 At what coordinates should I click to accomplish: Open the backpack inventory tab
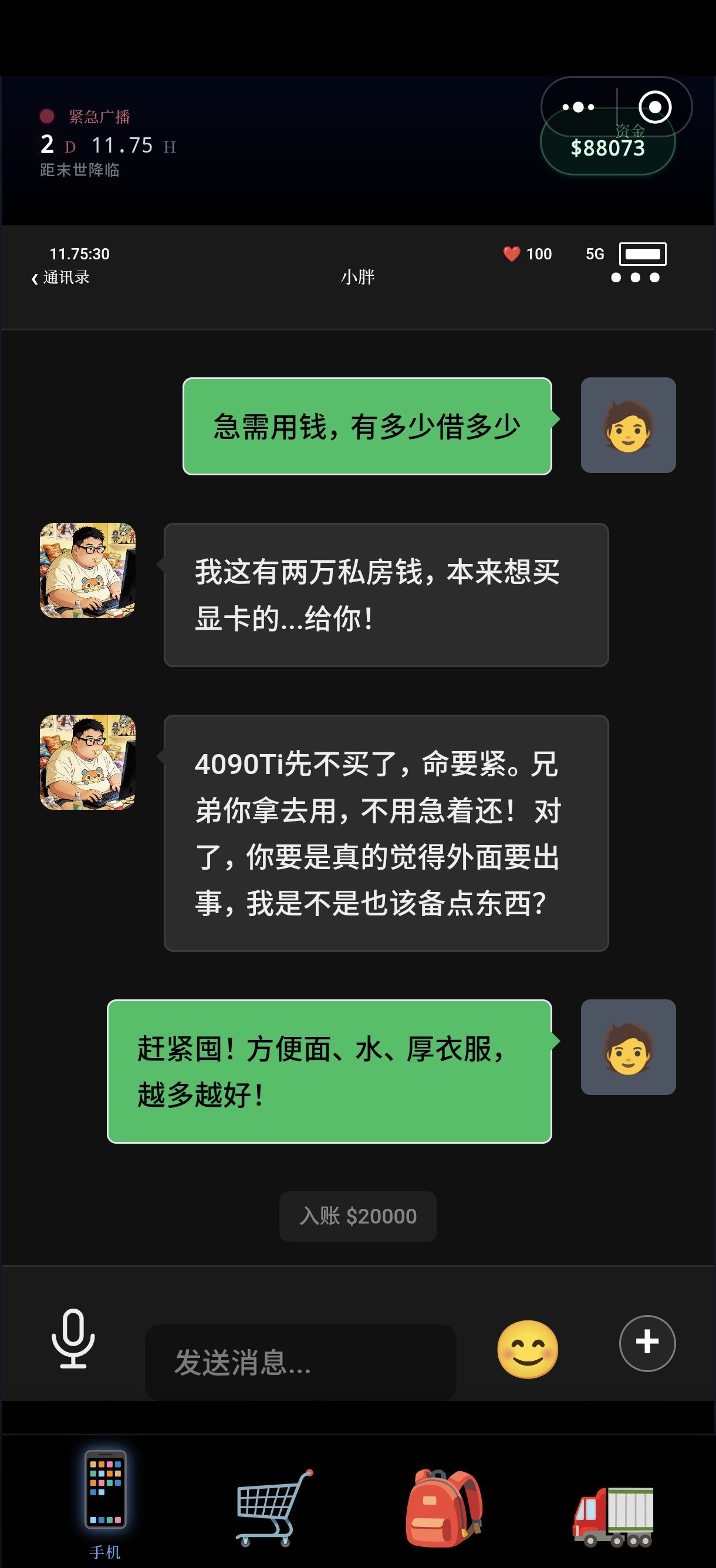(x=444, y=1507)
